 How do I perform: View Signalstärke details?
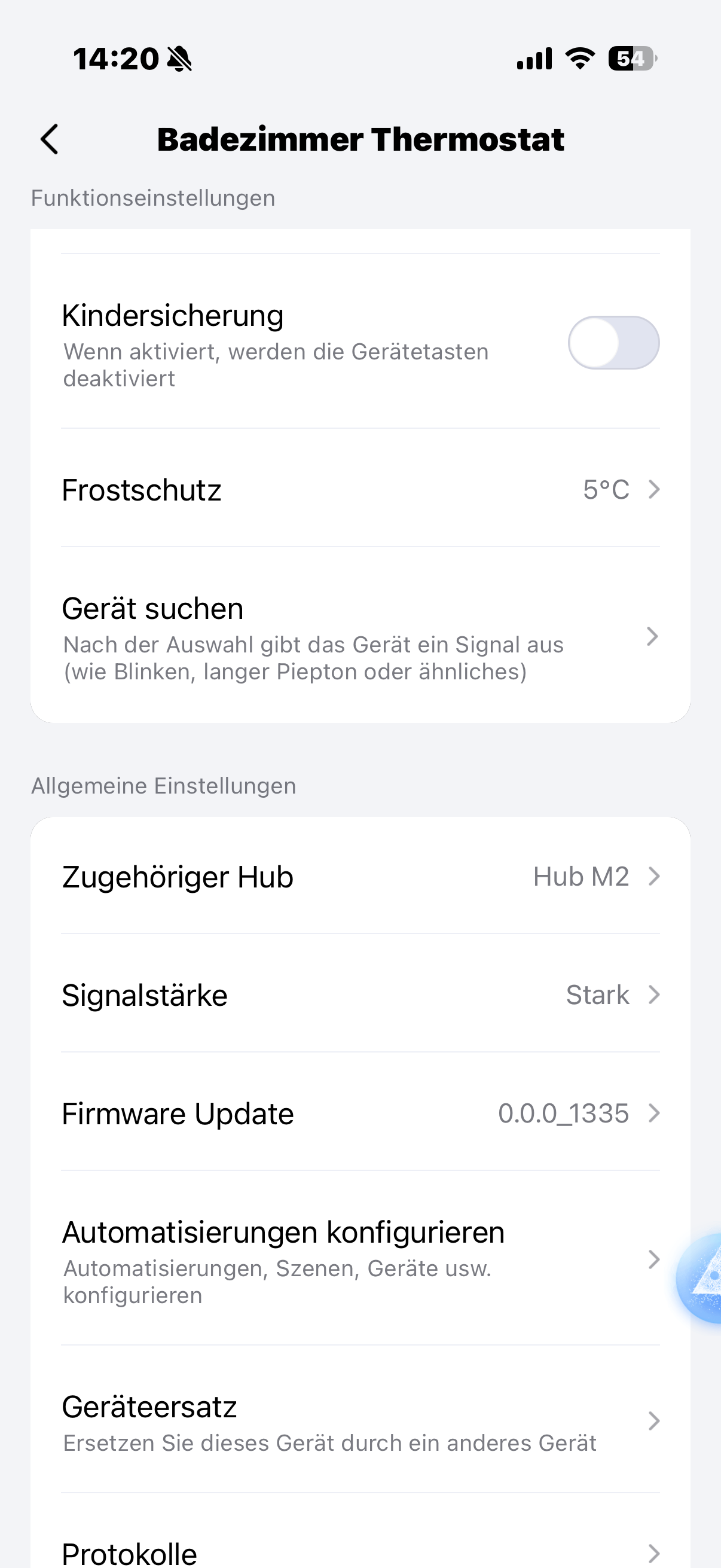[360, 995]
